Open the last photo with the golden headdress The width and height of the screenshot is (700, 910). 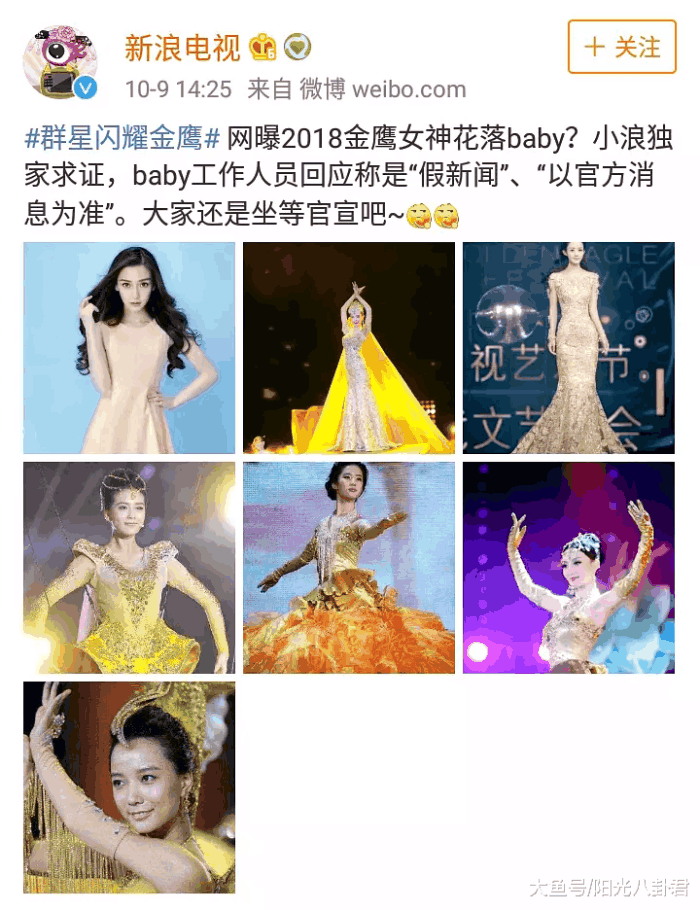pos(129,787)
